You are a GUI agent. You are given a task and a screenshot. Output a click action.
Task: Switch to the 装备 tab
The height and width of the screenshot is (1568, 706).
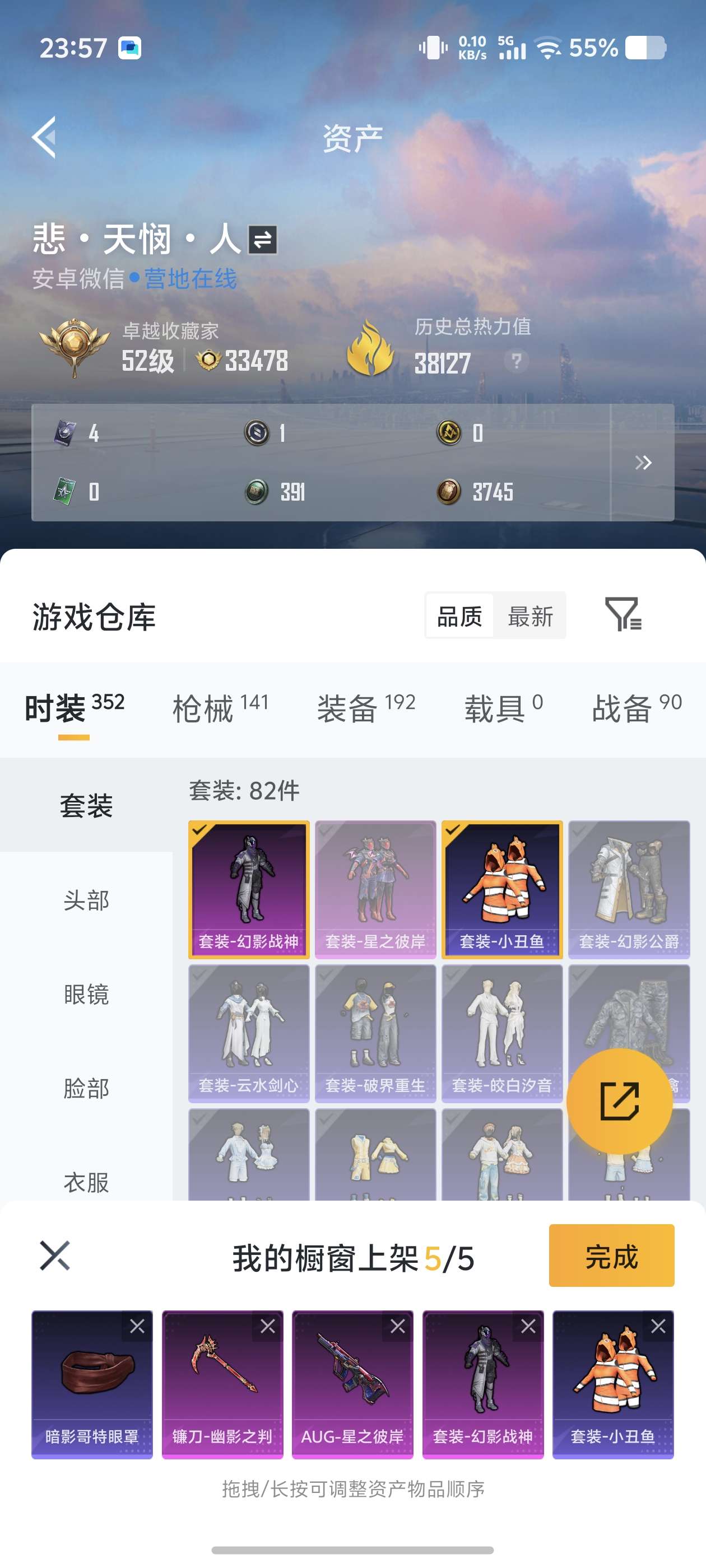(x=366, y=708)
